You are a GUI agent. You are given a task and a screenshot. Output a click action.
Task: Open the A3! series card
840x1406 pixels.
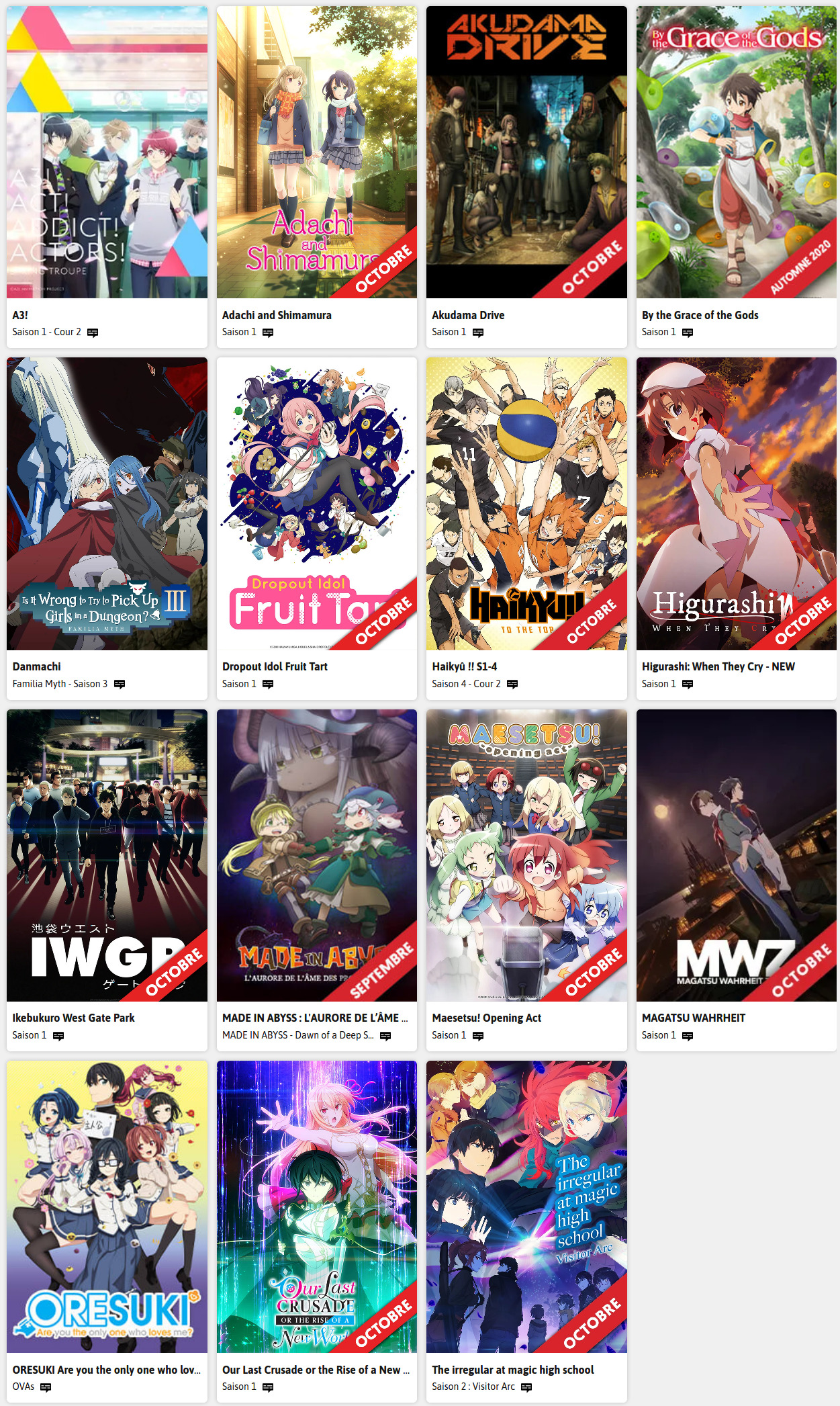click(x=107, y=153)
